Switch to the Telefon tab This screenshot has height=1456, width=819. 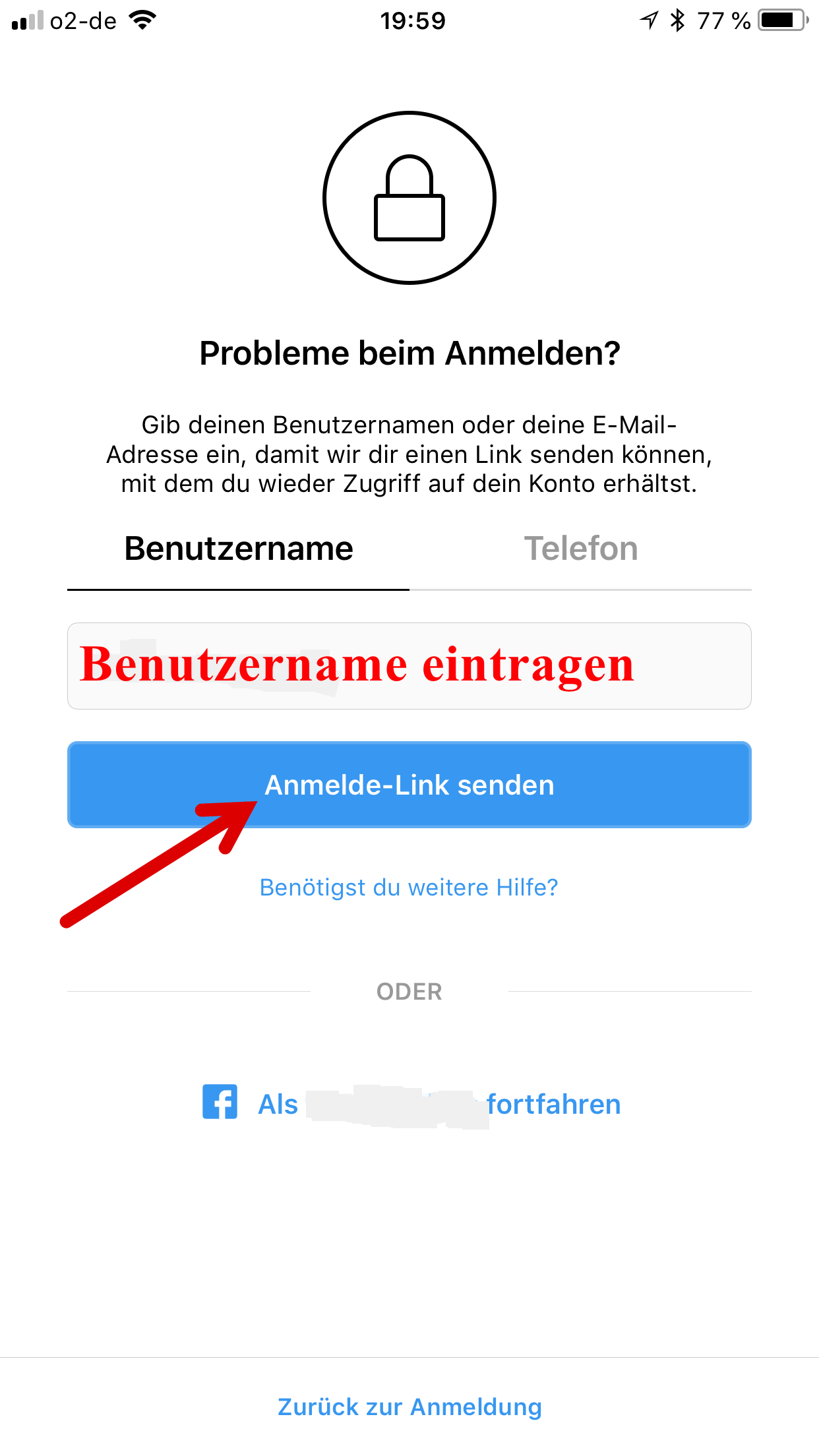(x=581, y=549)
